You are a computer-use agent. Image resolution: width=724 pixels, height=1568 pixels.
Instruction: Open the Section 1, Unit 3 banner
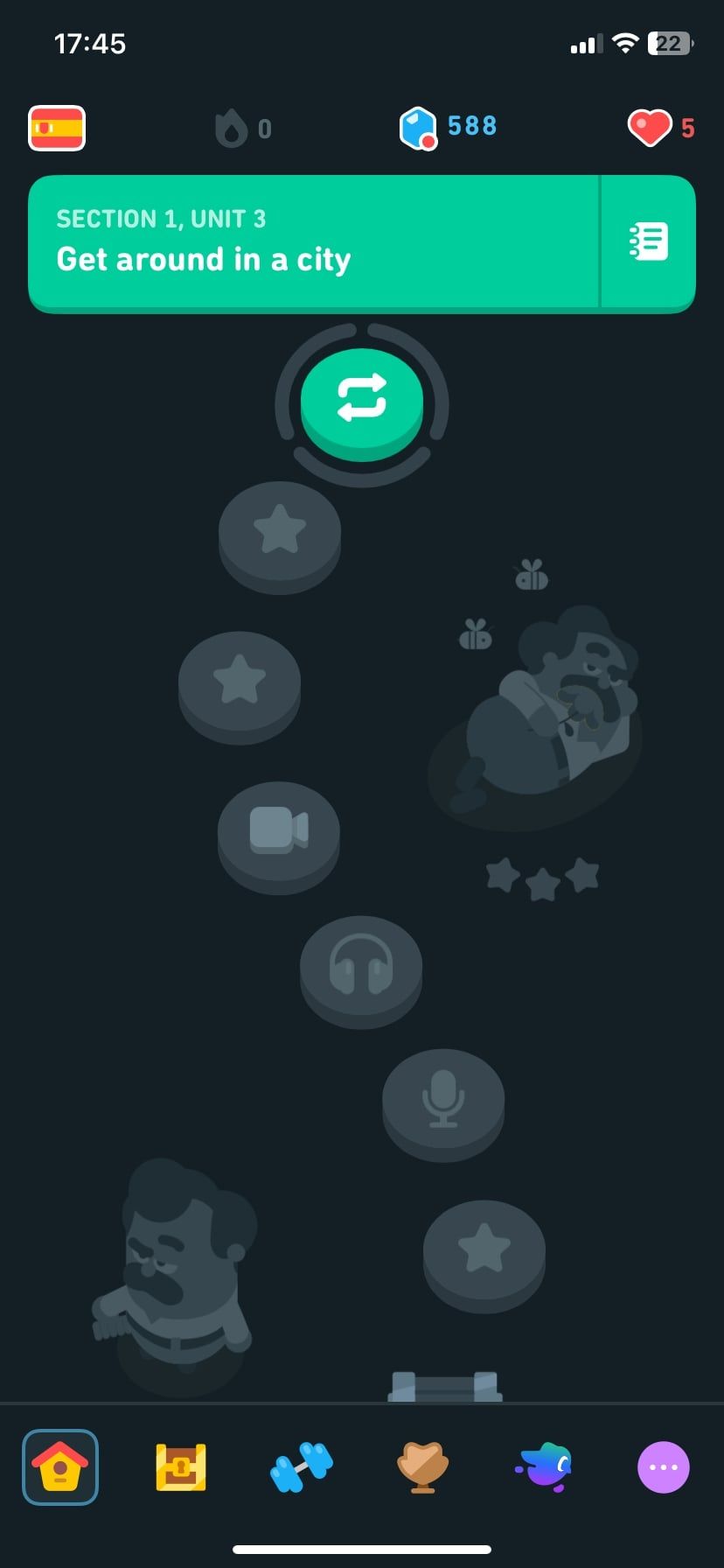pos(313,241)
